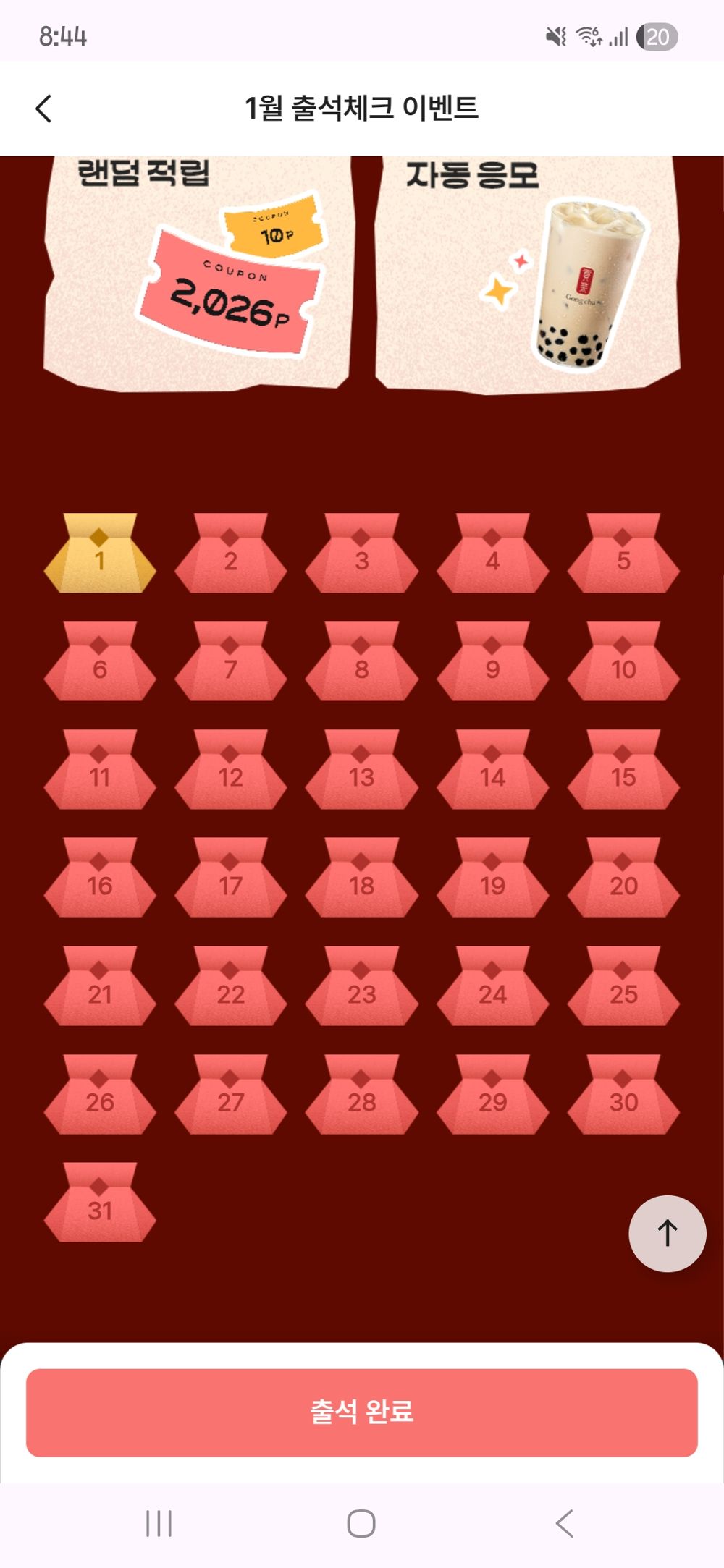Tap the 출석 완료 button

(x=361, y=1412)
